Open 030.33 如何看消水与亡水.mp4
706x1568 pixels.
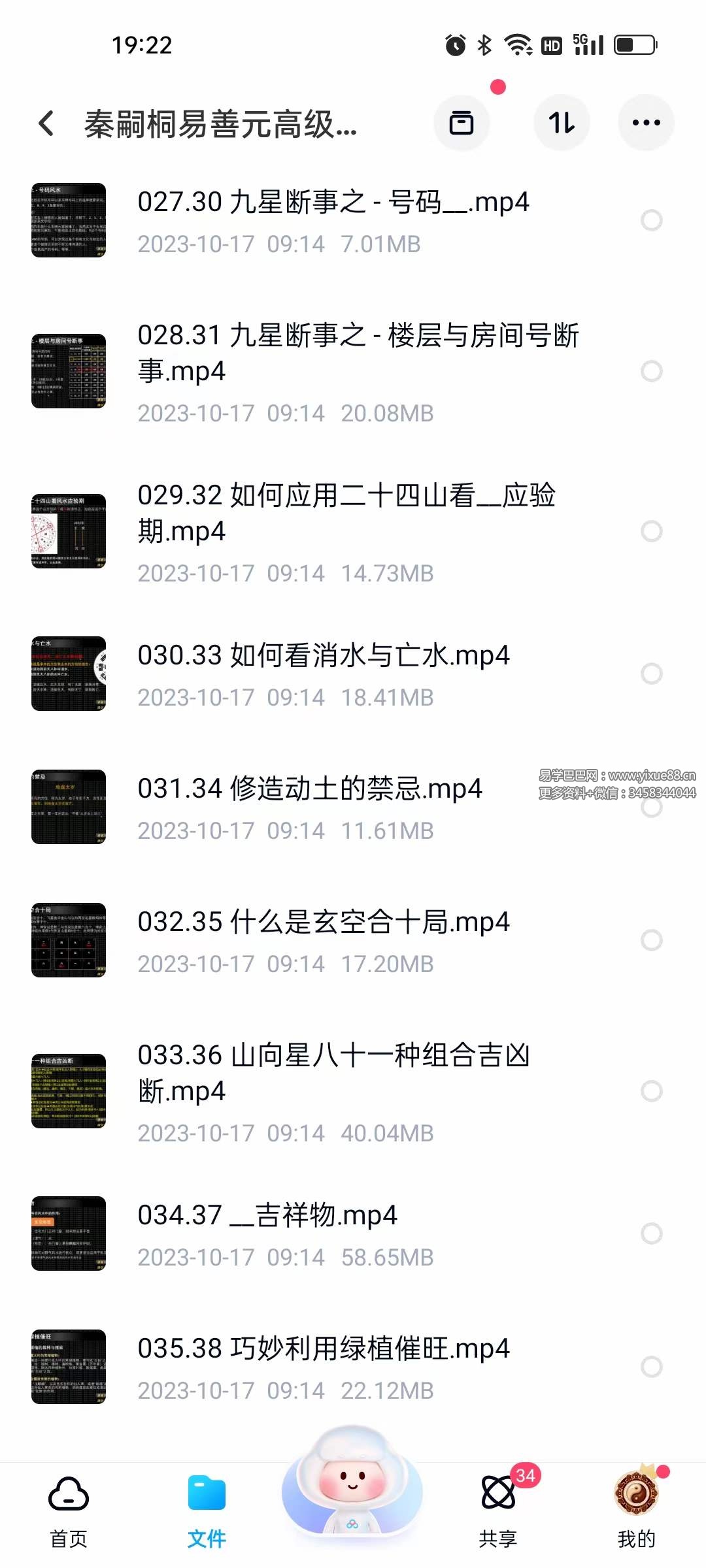point(327,655)
